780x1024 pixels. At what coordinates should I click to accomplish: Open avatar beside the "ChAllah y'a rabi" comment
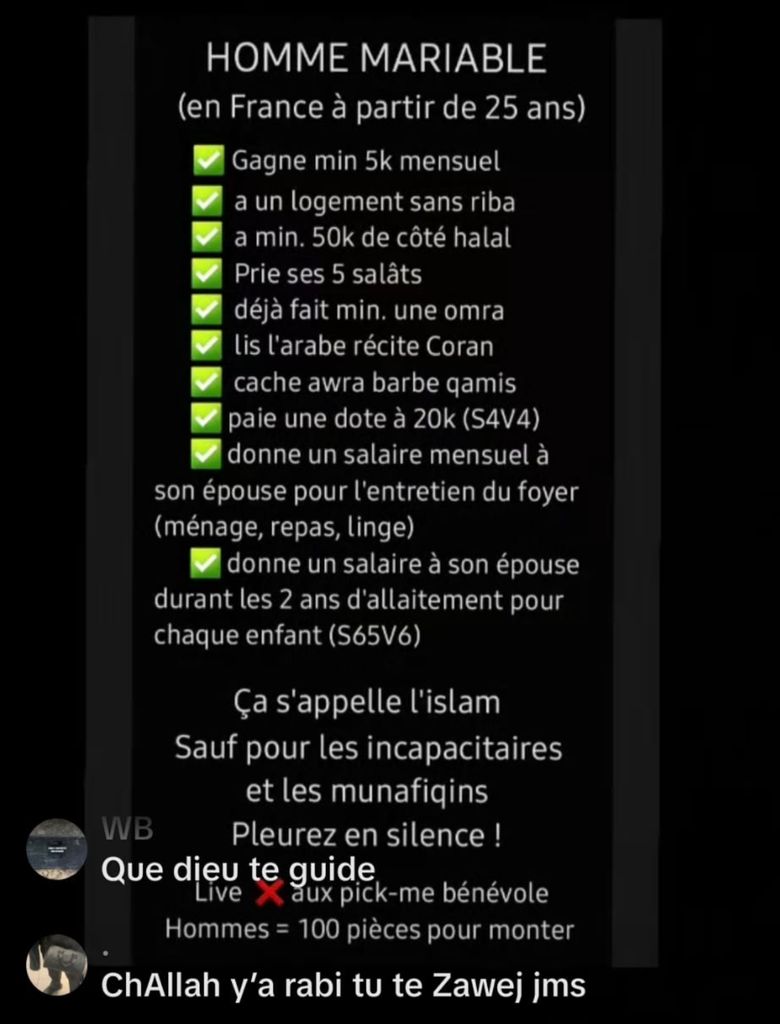click(x=56, y=965)
